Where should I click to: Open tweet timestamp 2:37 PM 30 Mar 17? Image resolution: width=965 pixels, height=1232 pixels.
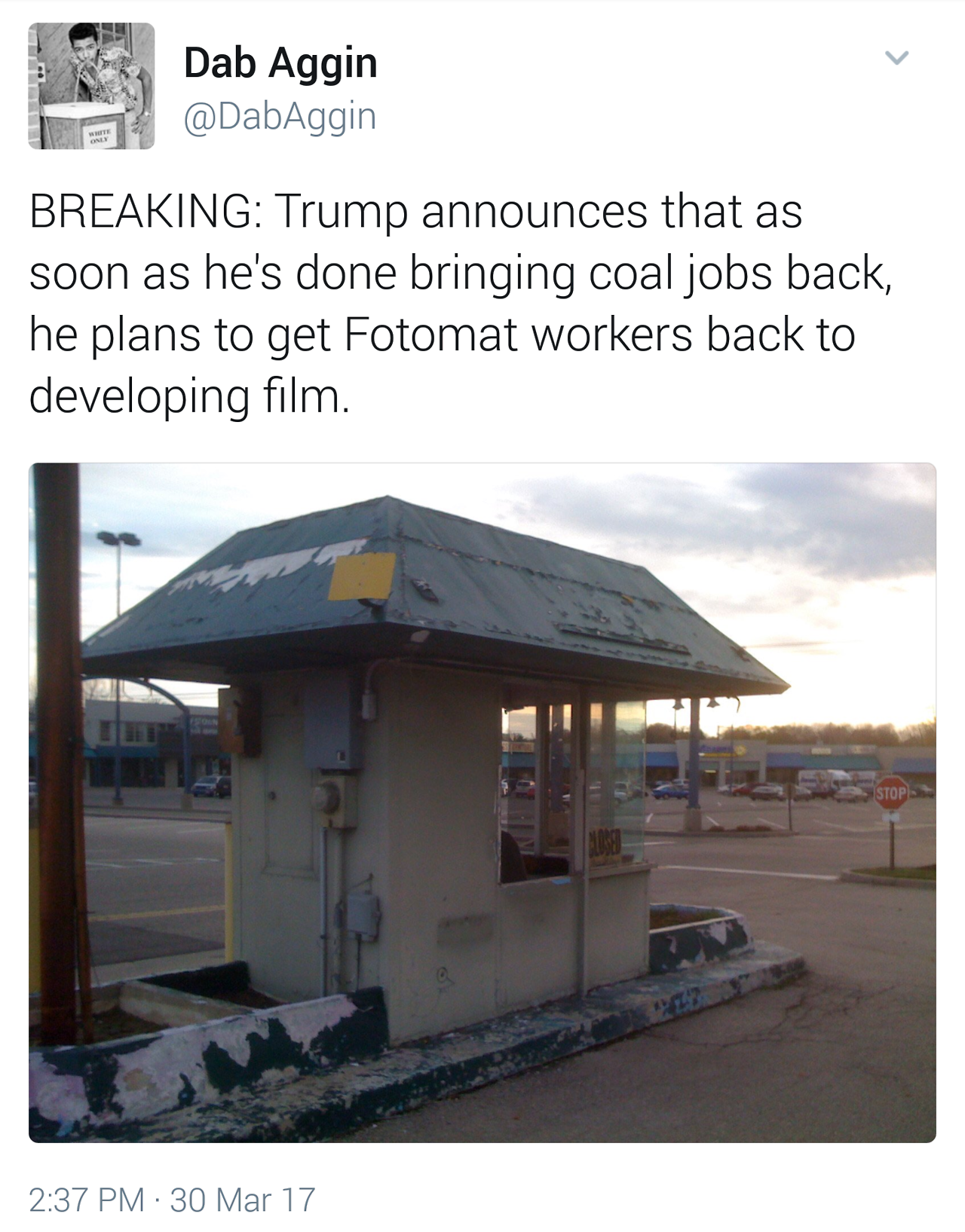(x=172, y=1200)
